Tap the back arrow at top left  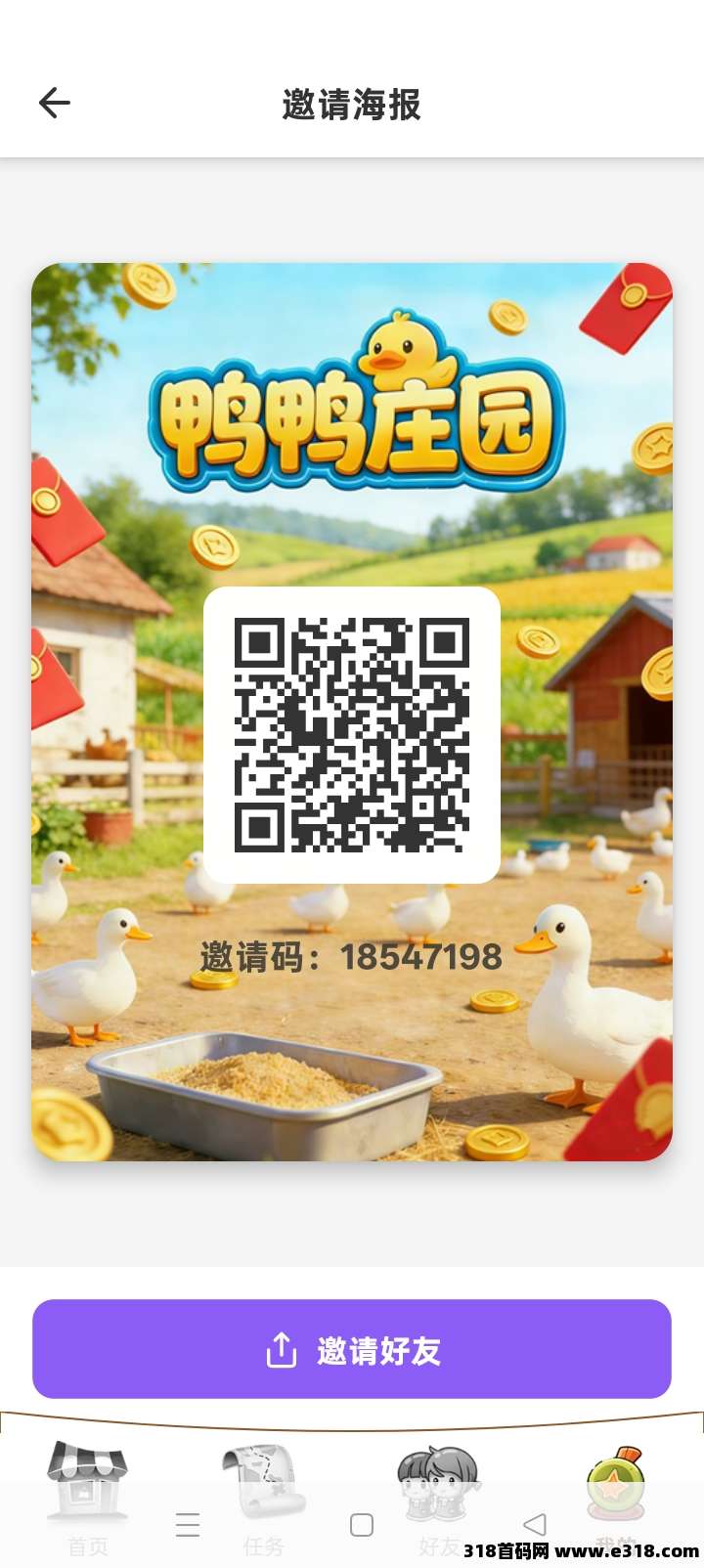pos(55,102)
